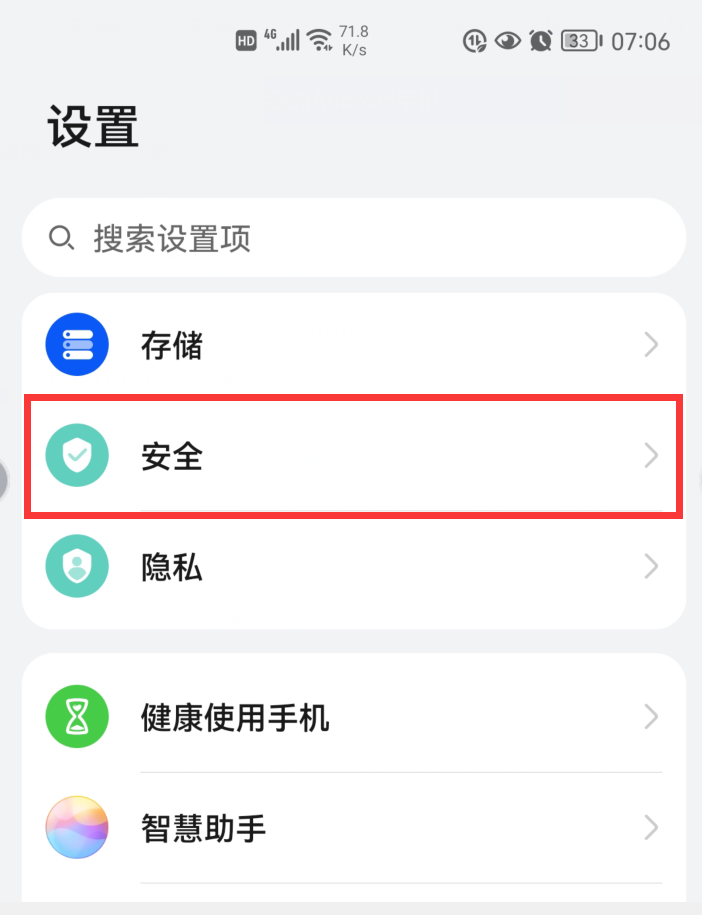The width and height of the screenshot is (702, 915).
Task: Open the 存储 storage settings
Action: coord(353,346)
